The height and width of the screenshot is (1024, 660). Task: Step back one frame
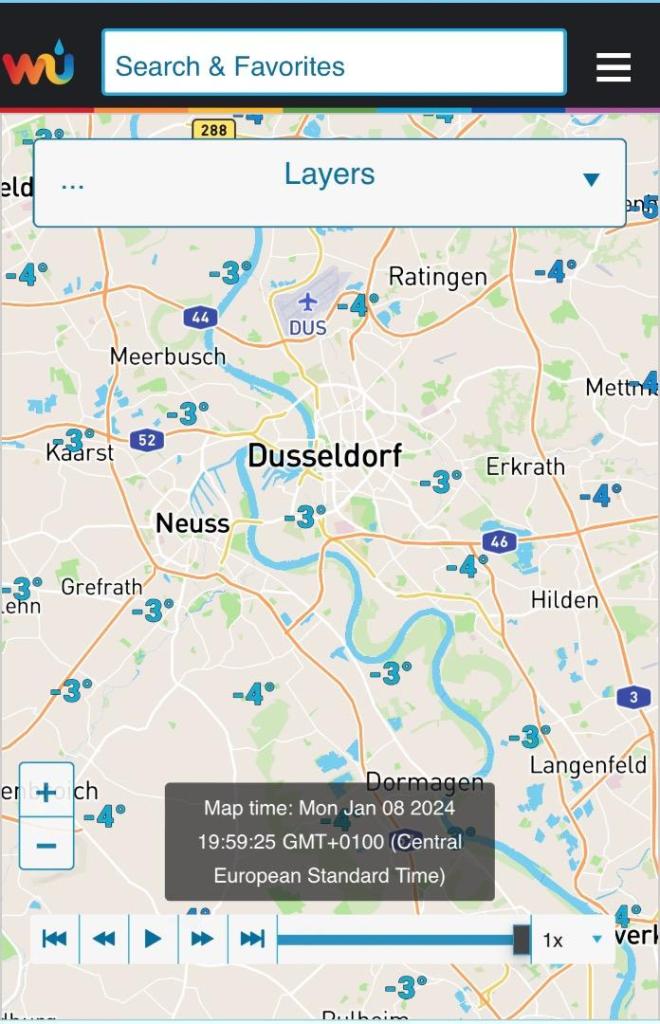104,939
